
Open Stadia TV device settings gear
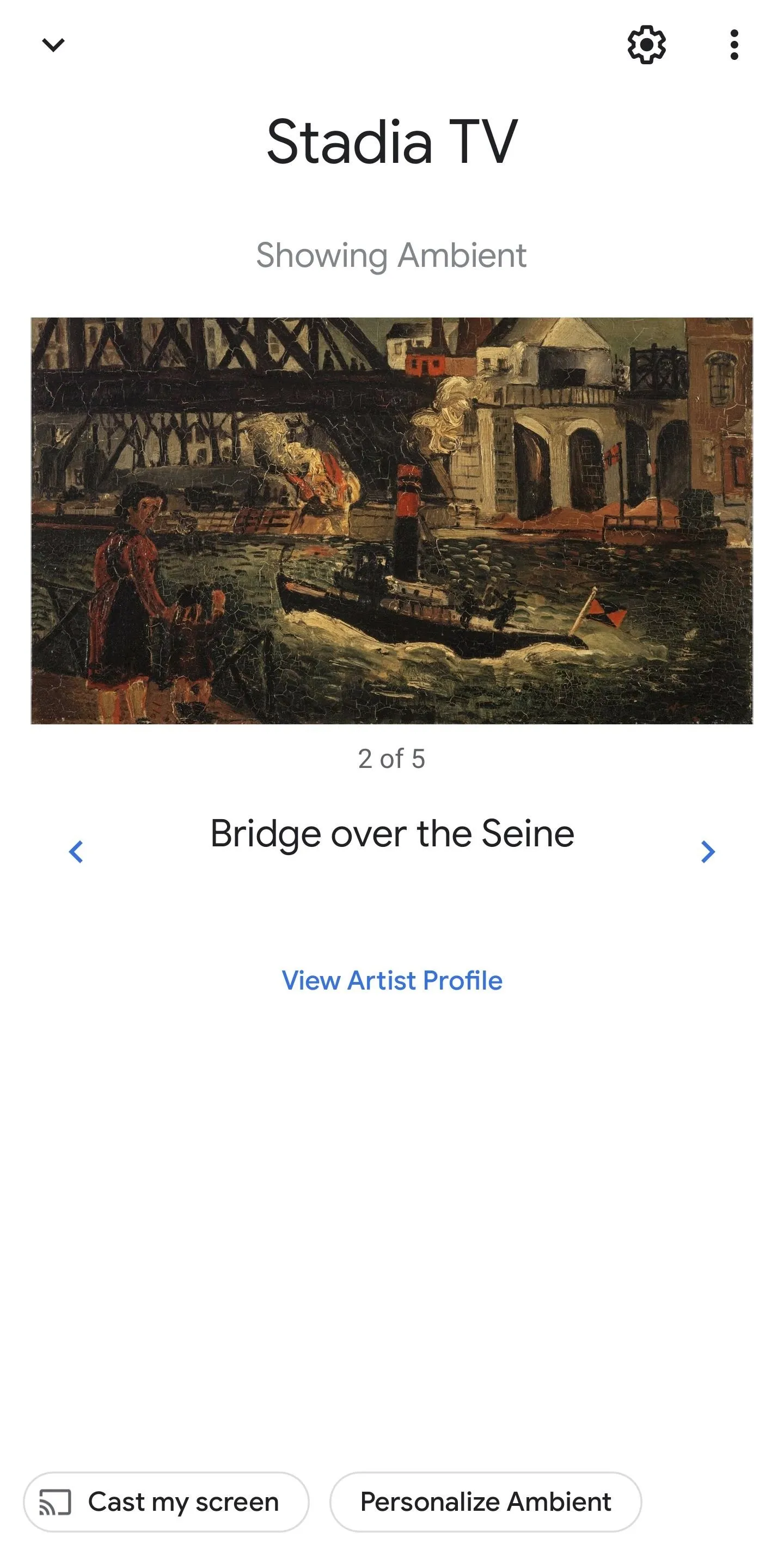[x=646, y=45]
